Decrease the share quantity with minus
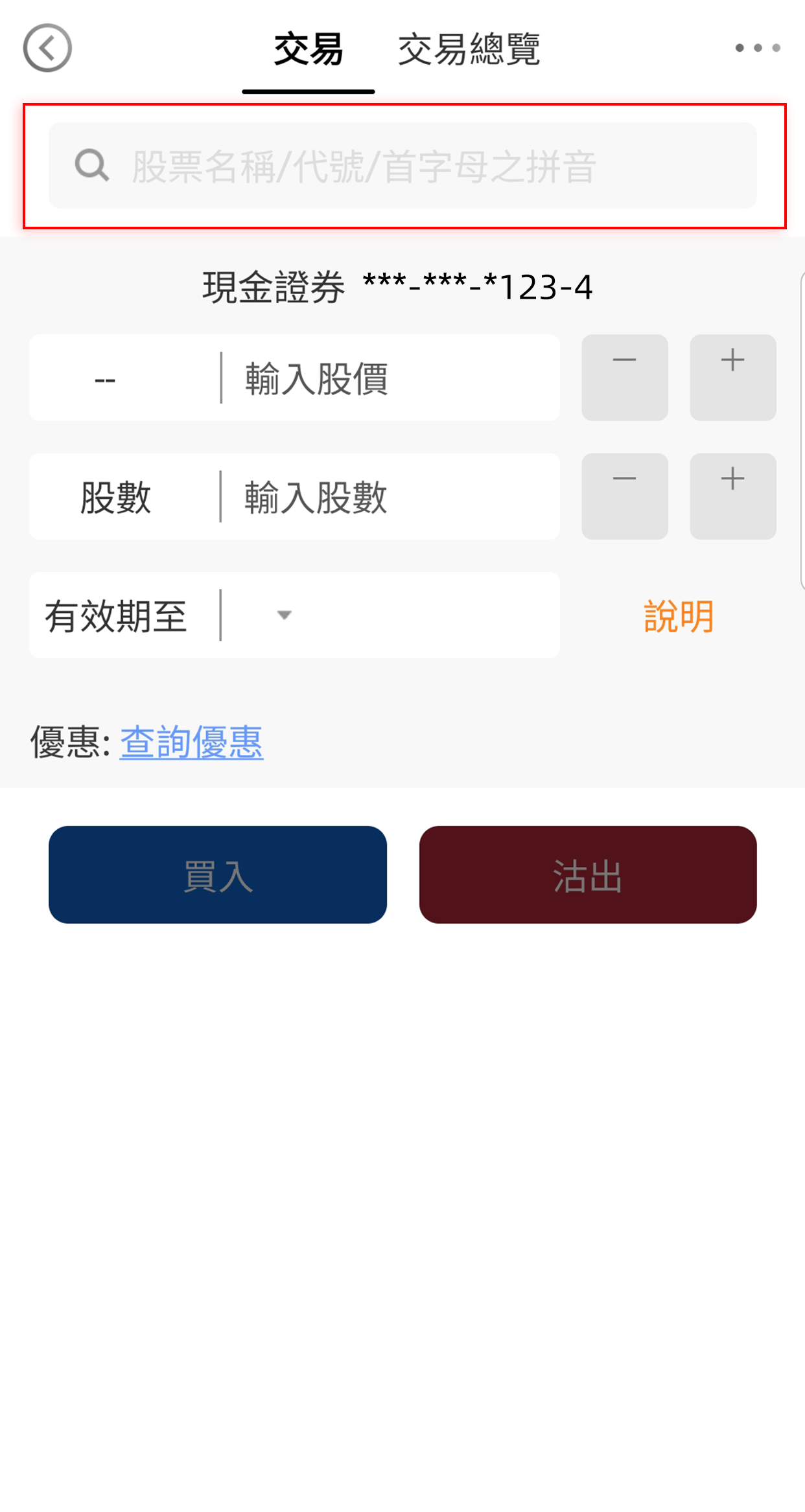Viewport: 805px width, 1512px height. tap(625, 497)
